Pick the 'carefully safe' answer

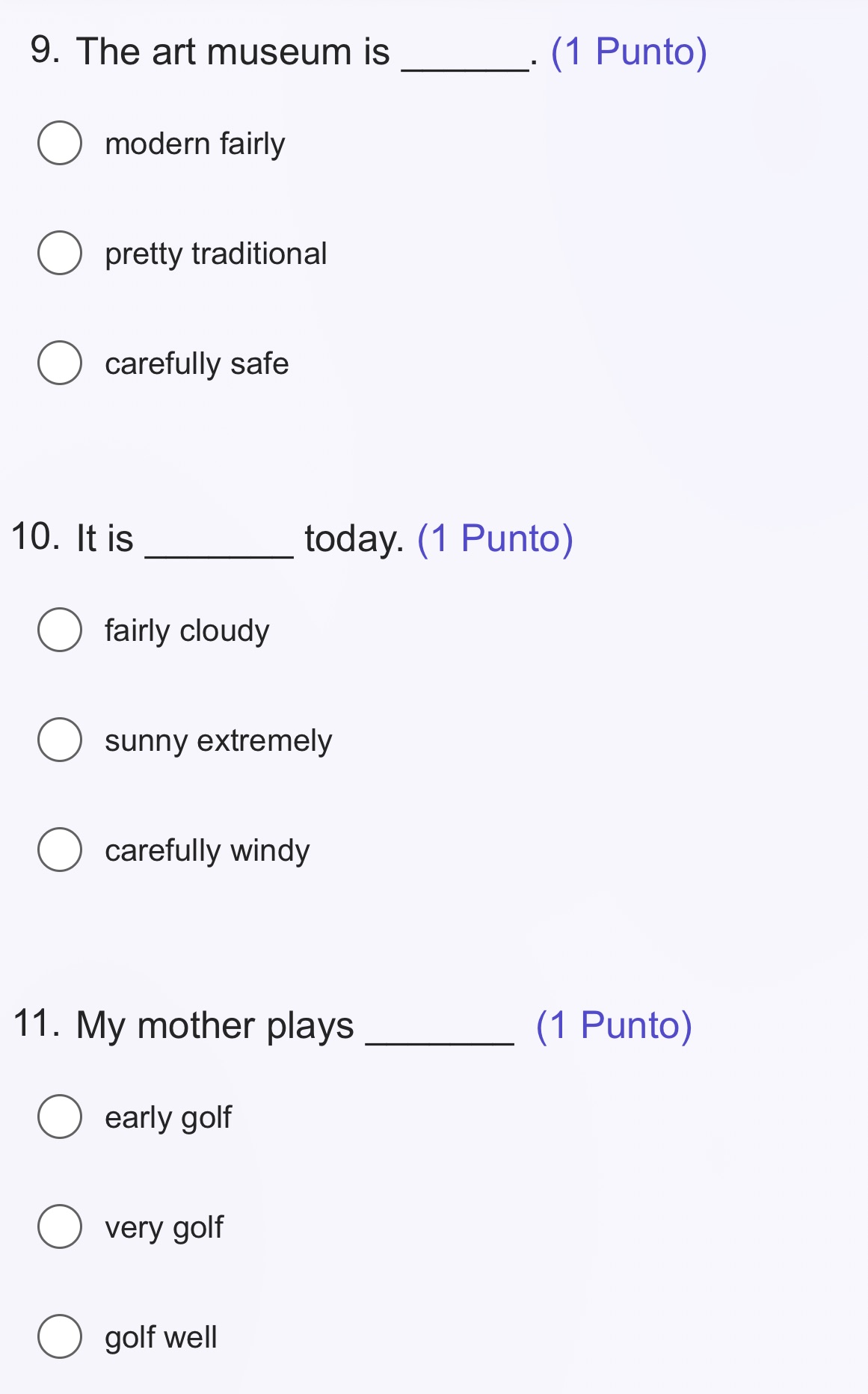pyautogui.click(x=60, y=363)
